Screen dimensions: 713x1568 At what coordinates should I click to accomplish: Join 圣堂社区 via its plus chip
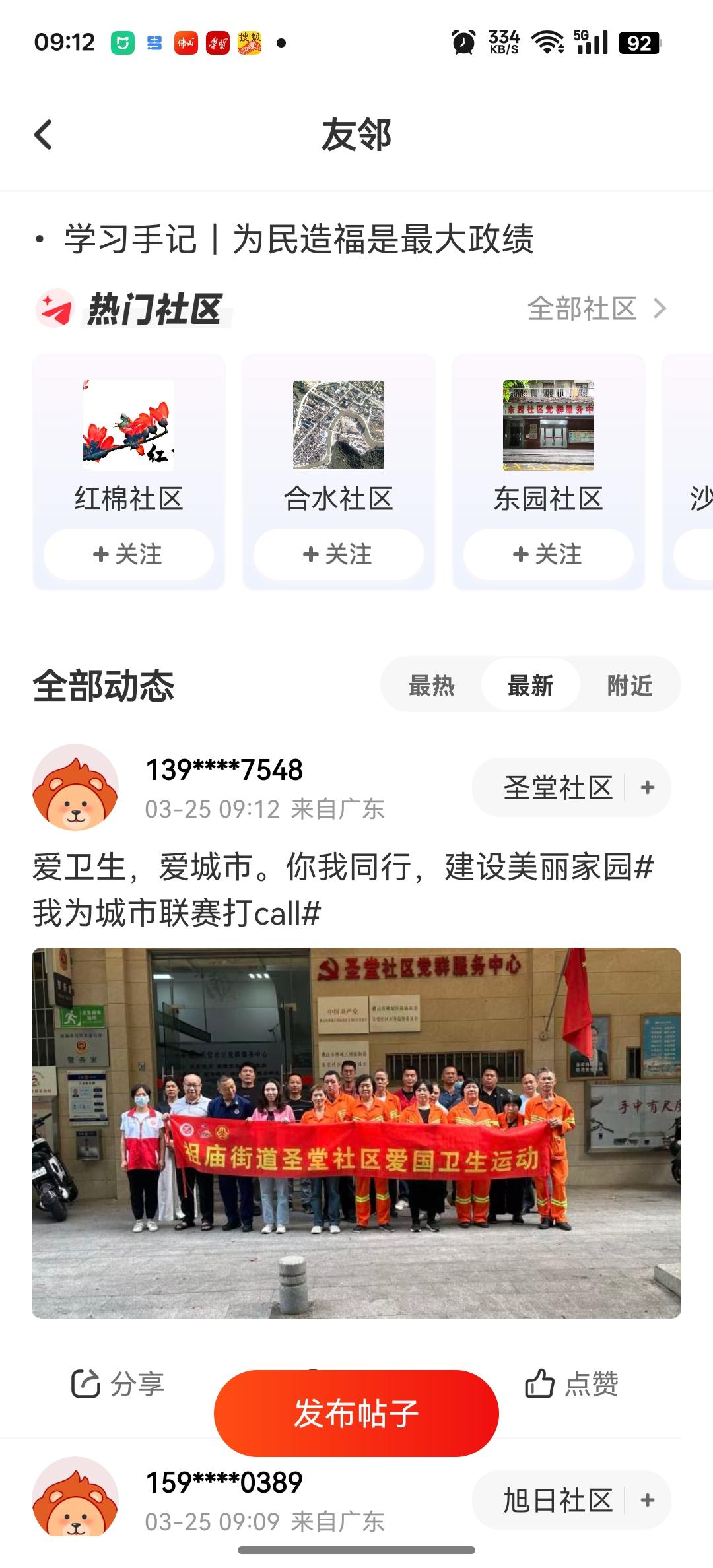(648, 787)
